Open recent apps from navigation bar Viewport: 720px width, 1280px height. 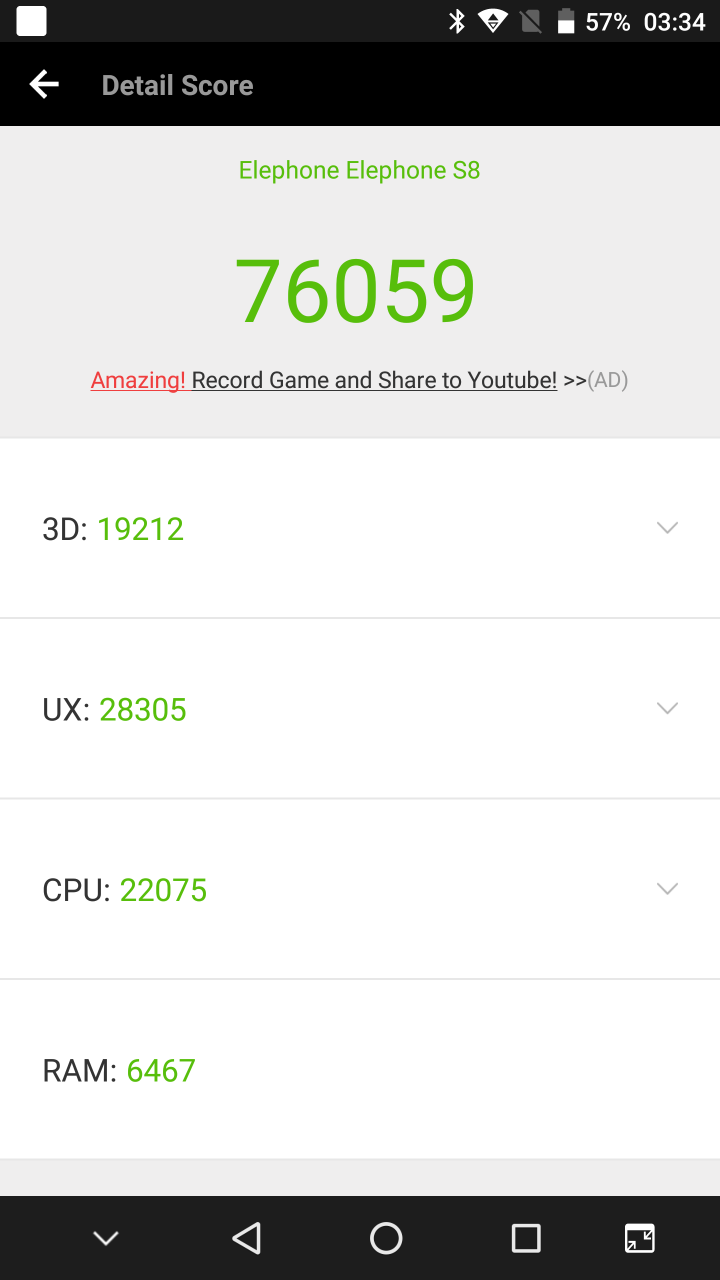point(526,1238)
